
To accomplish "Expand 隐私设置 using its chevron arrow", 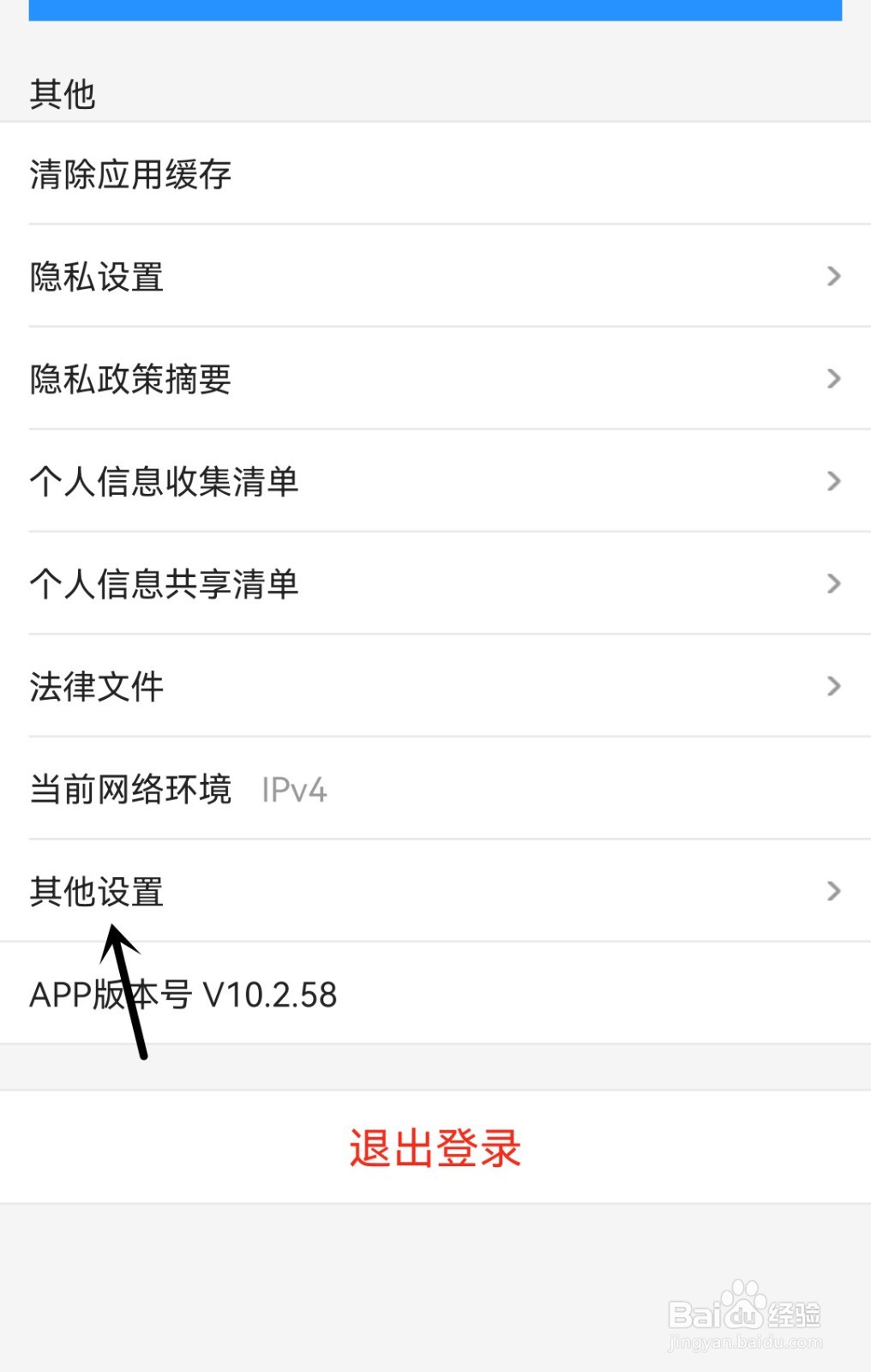I will tap(832, 276).
